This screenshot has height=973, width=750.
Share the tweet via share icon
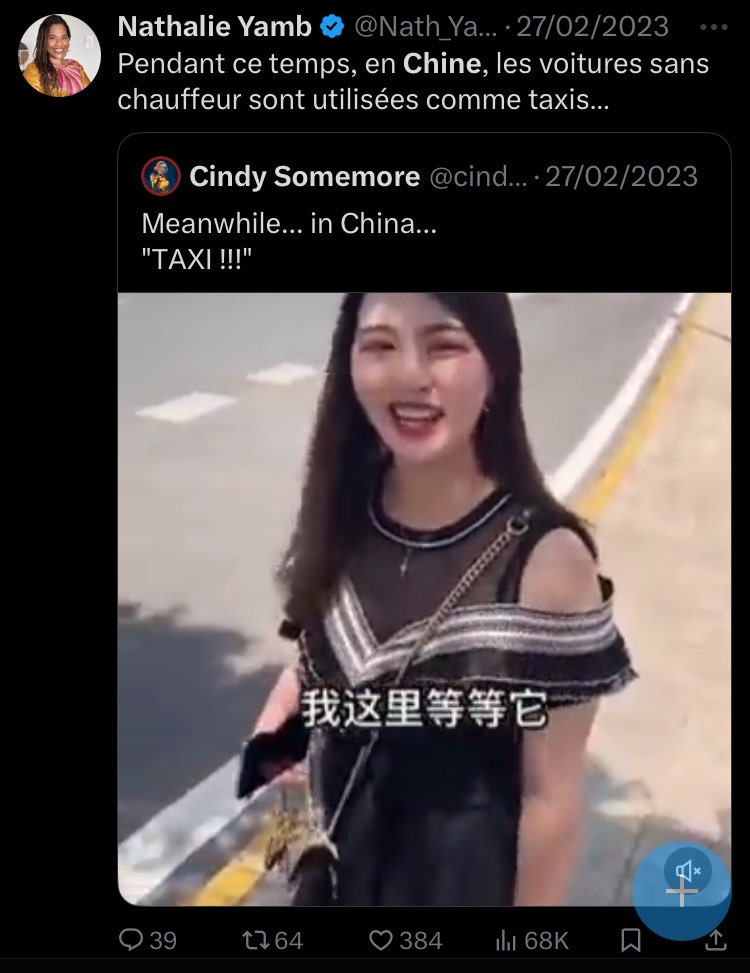(716, 940)
